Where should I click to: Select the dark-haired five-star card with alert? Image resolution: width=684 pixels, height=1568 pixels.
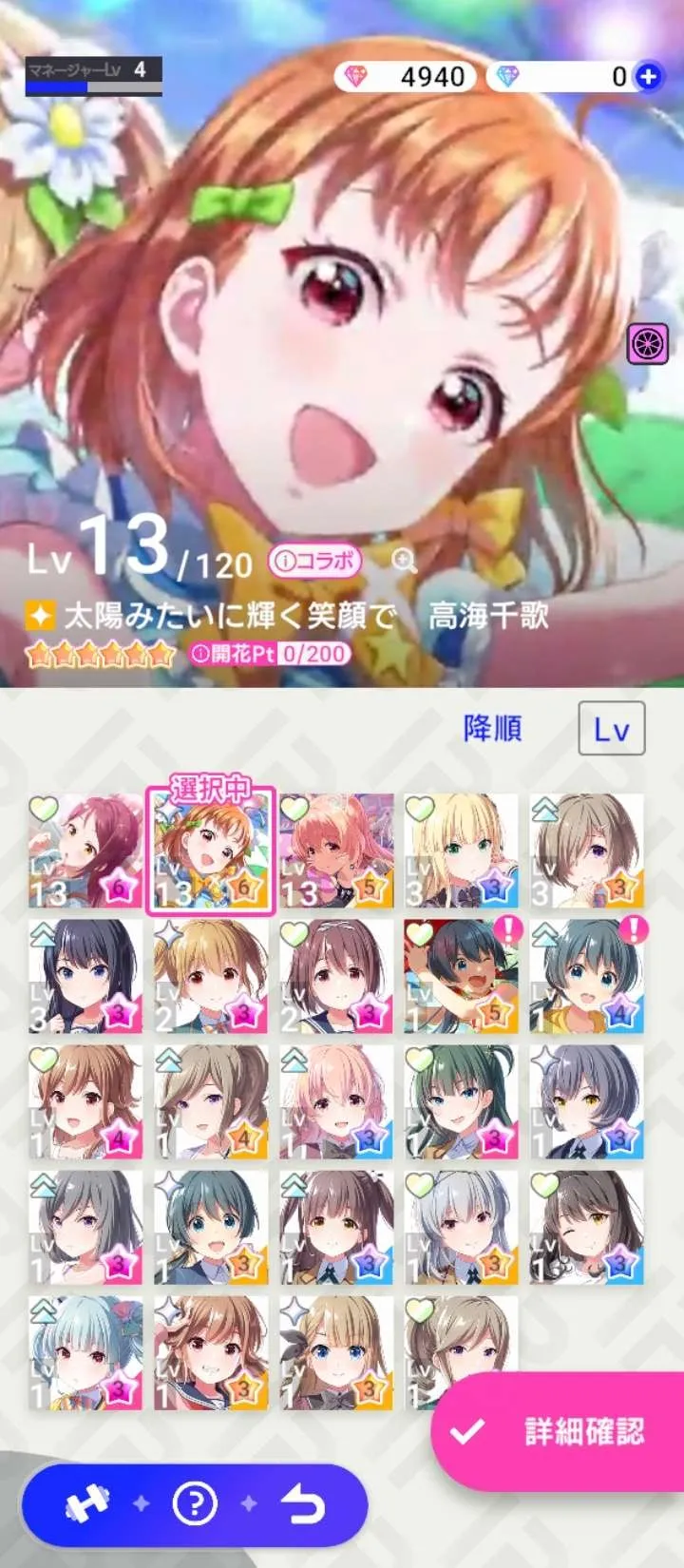[x=462, y=976]
